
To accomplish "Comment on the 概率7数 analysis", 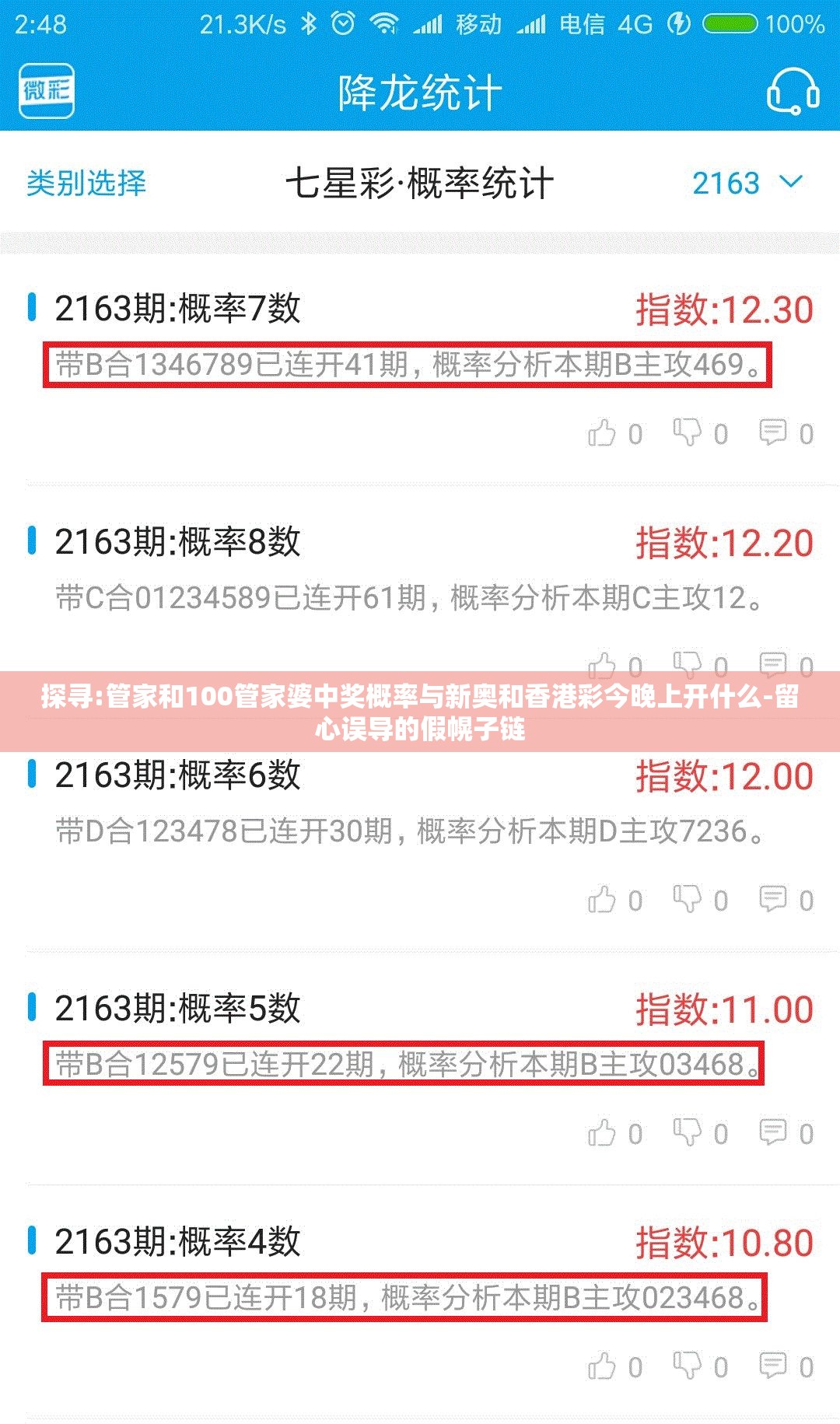I will point(773,433).
